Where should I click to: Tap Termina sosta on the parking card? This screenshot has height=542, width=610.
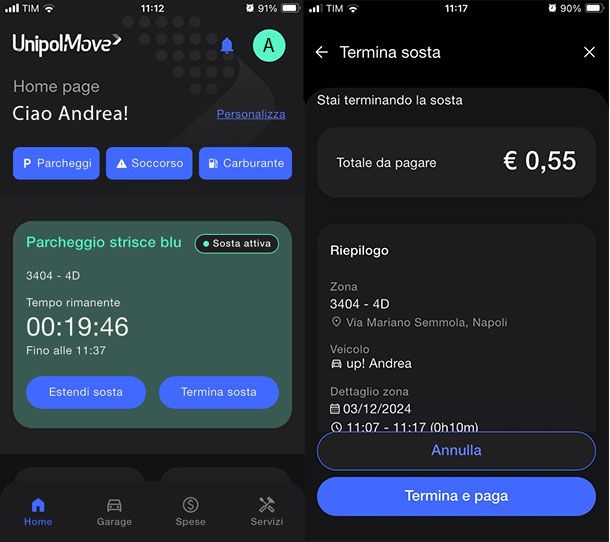tap(218, 392)
